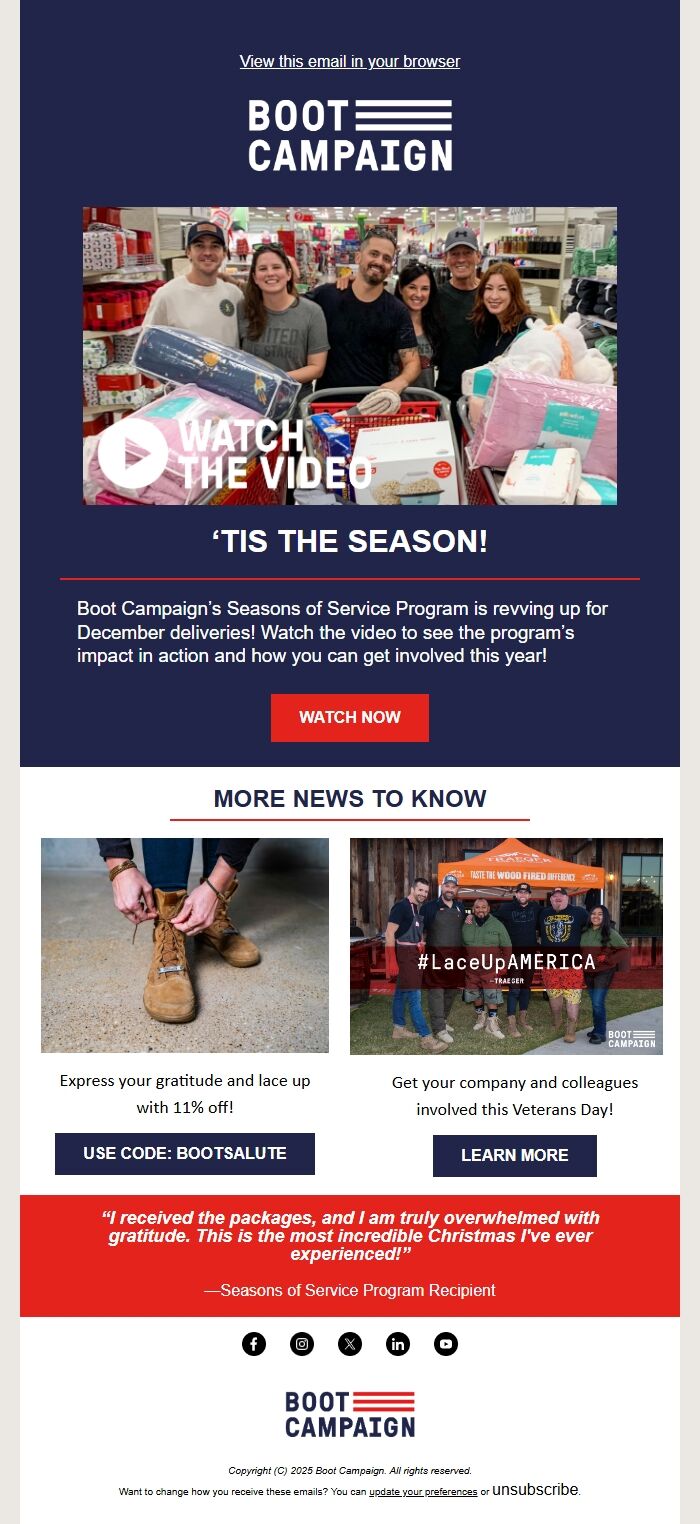700x1524 pixels.
Task: Tap the LEARN MORE button
Action: click(x=515, y=1156)
